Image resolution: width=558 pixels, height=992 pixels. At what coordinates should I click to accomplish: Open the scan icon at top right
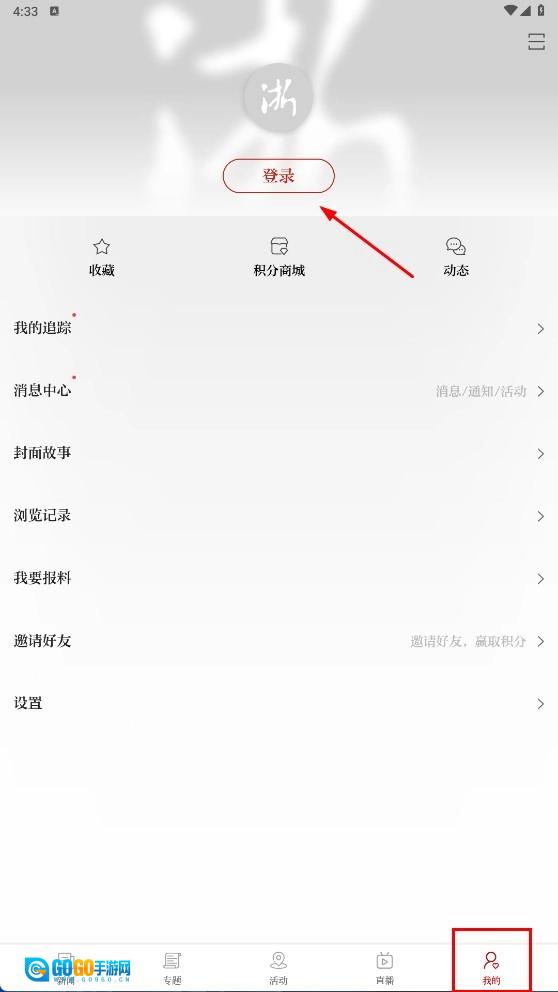536,42
